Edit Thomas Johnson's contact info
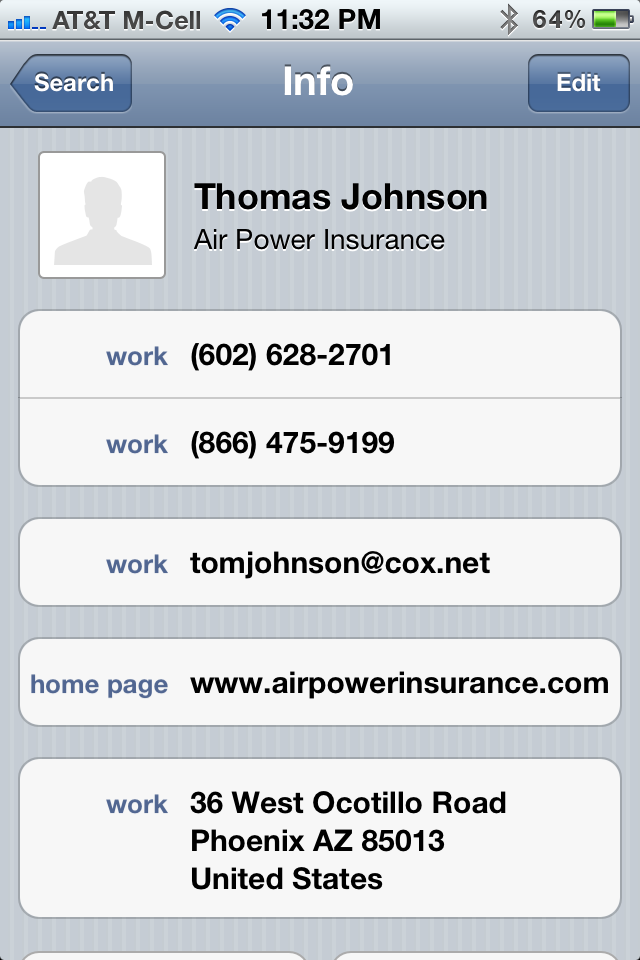640x960 pixels. coord(578,83)
